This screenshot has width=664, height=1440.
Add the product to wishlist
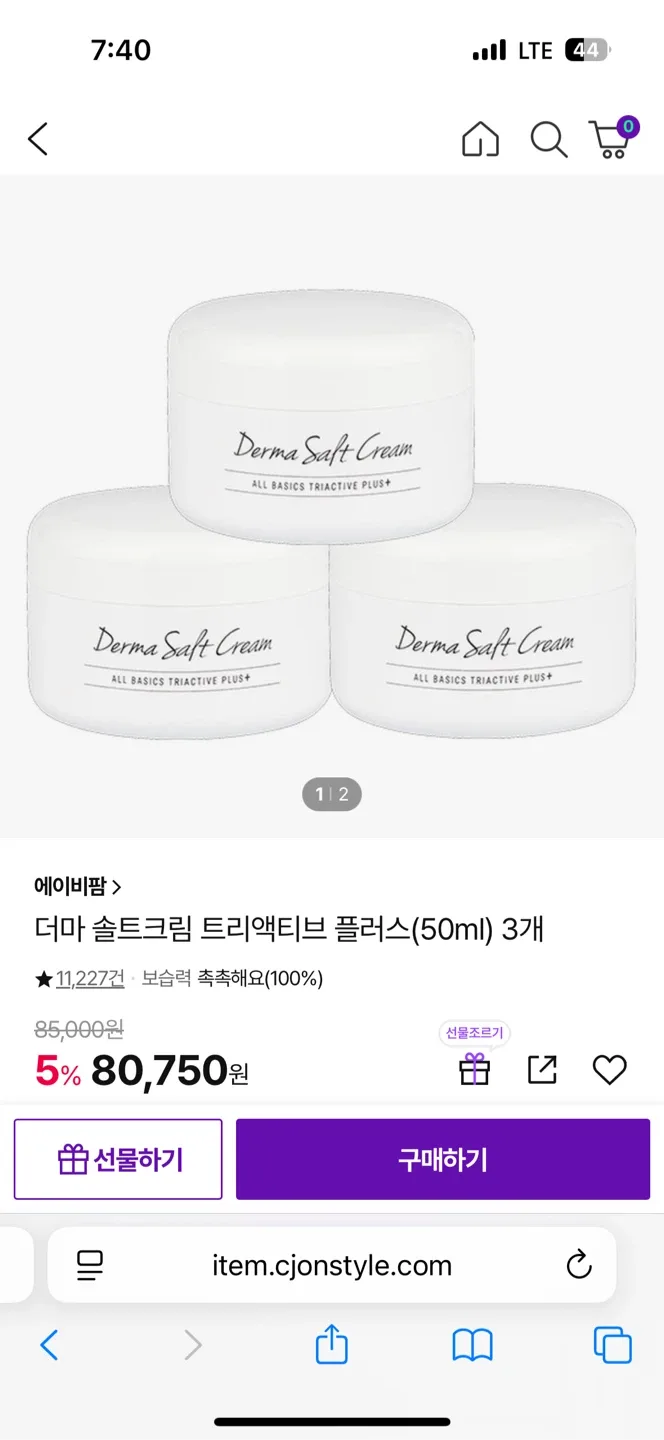pyautogui.click(x=609, y=1069)
